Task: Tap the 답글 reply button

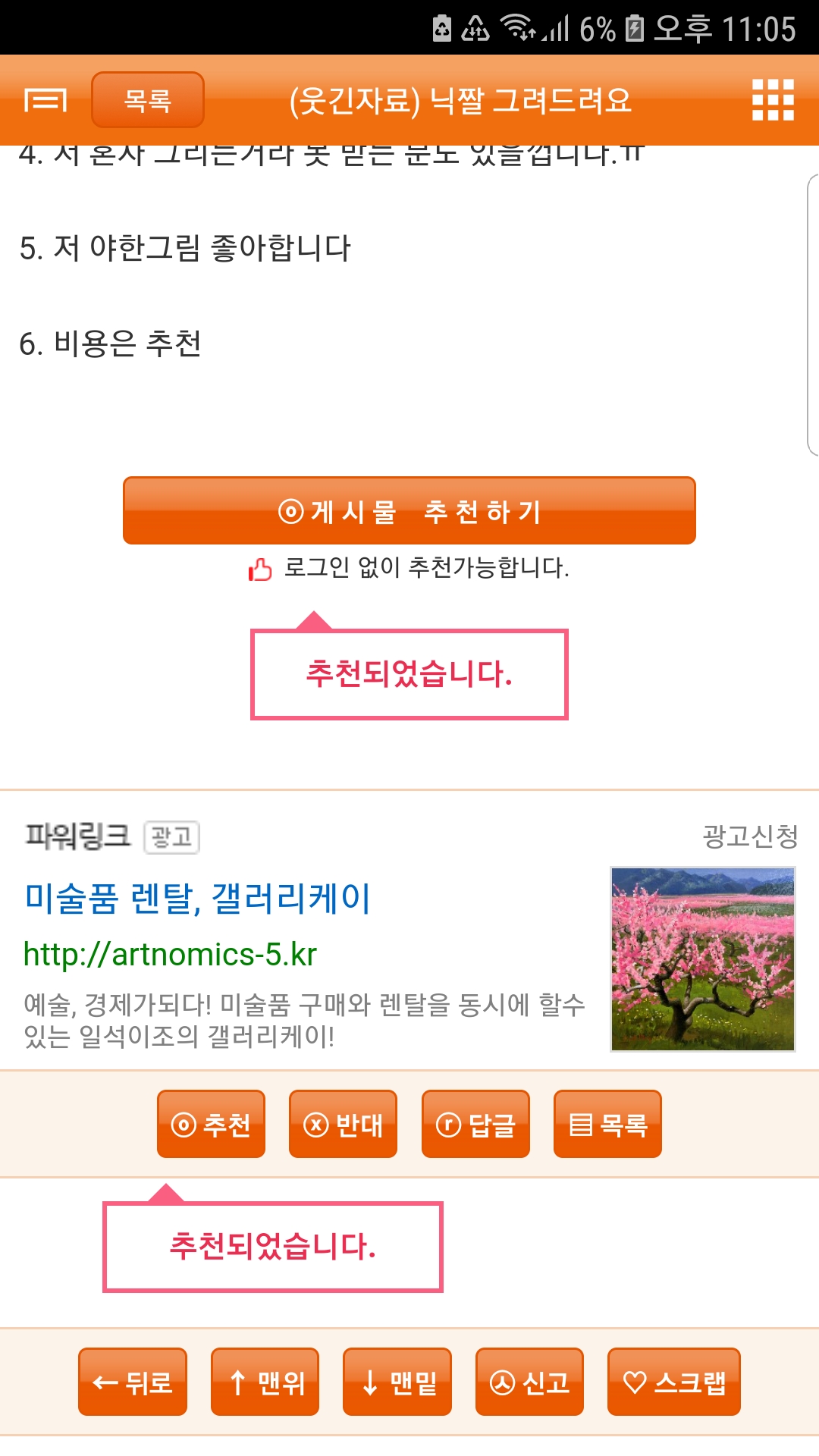Action: (475, 1124)
